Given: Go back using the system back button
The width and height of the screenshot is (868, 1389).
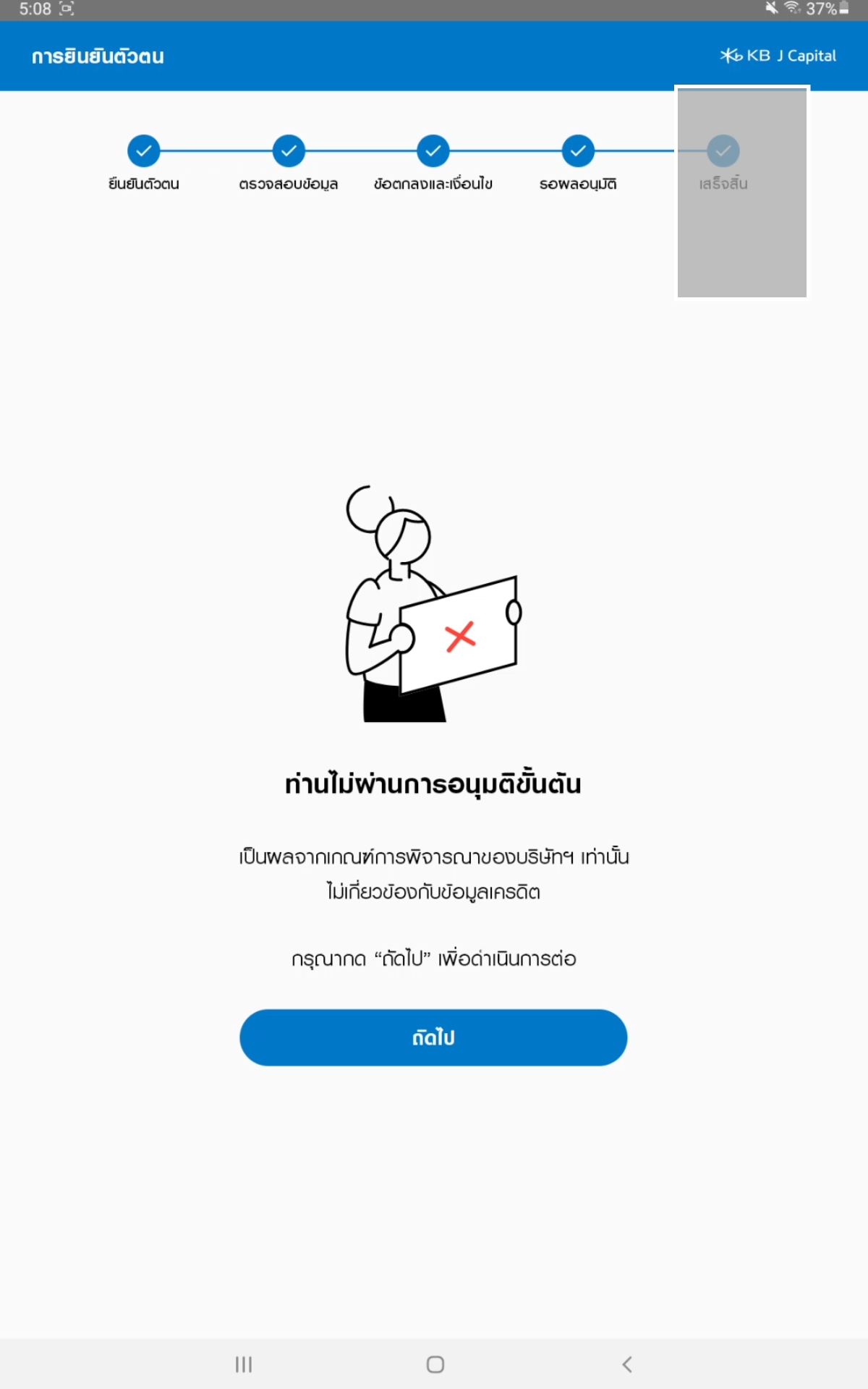Looking at the screenshot, I should (x=627, y=1364).
